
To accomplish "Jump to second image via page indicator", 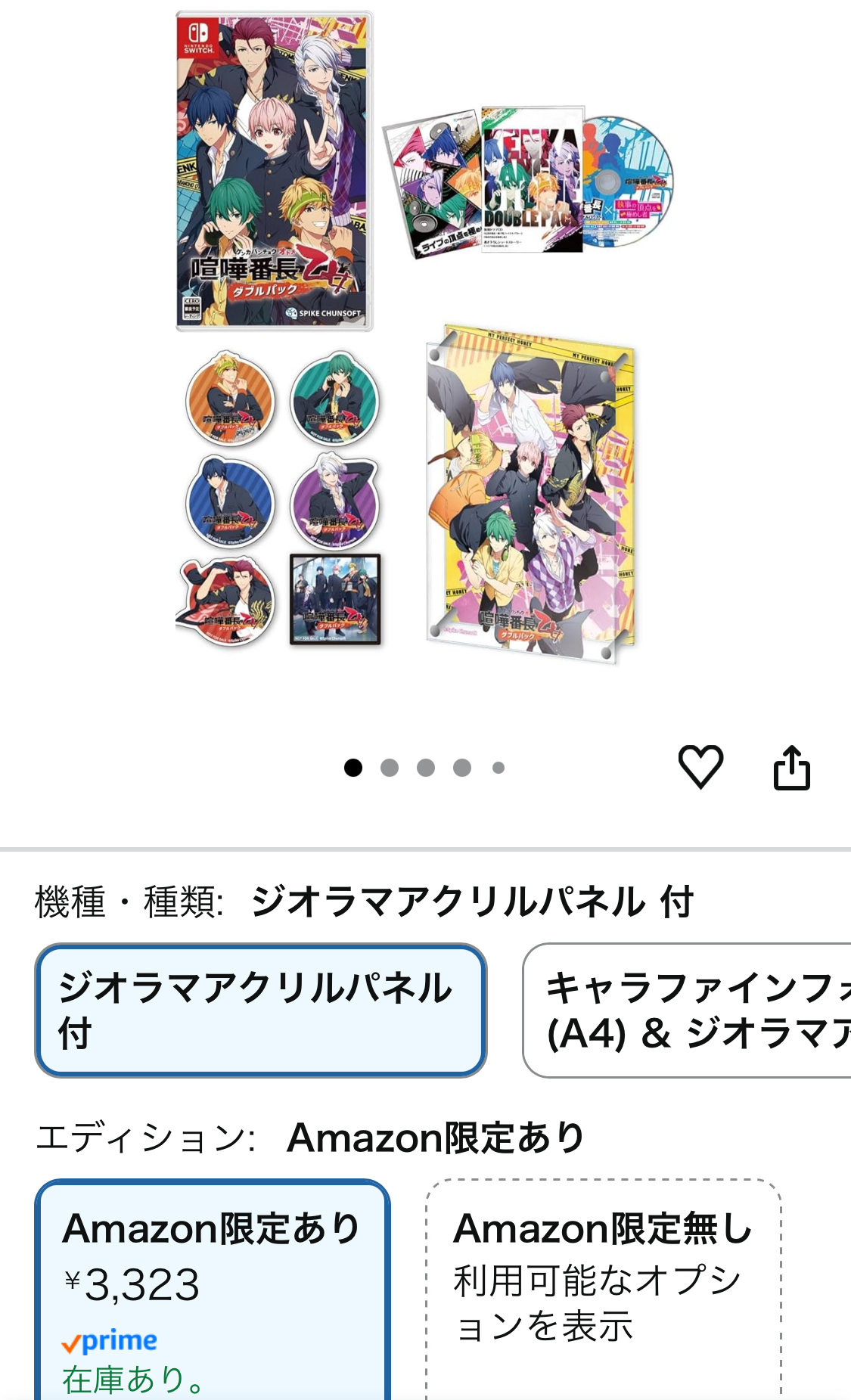I will tap(390, 768).
